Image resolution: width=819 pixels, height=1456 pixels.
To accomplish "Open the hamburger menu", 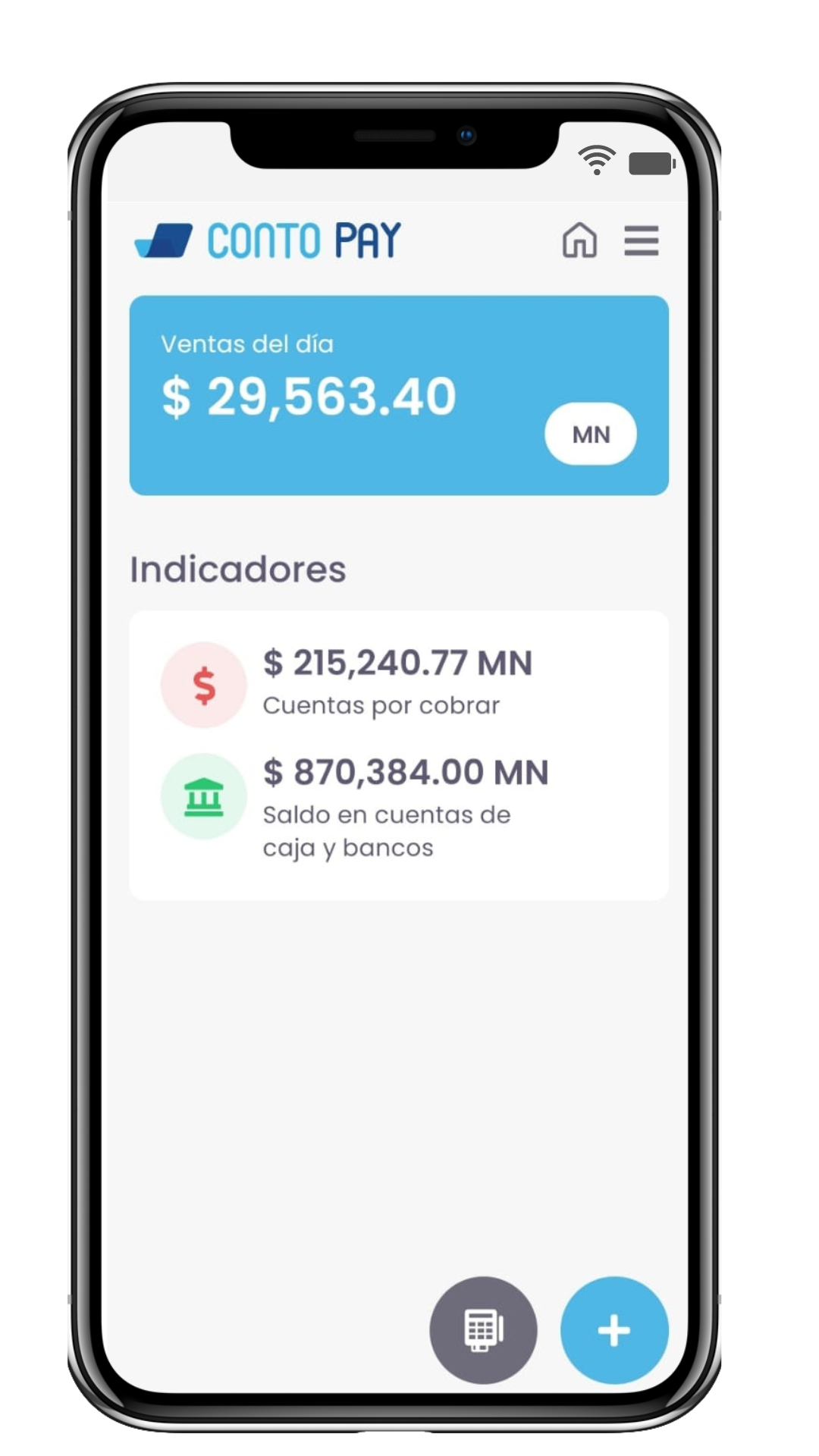I will click(642, 241).
